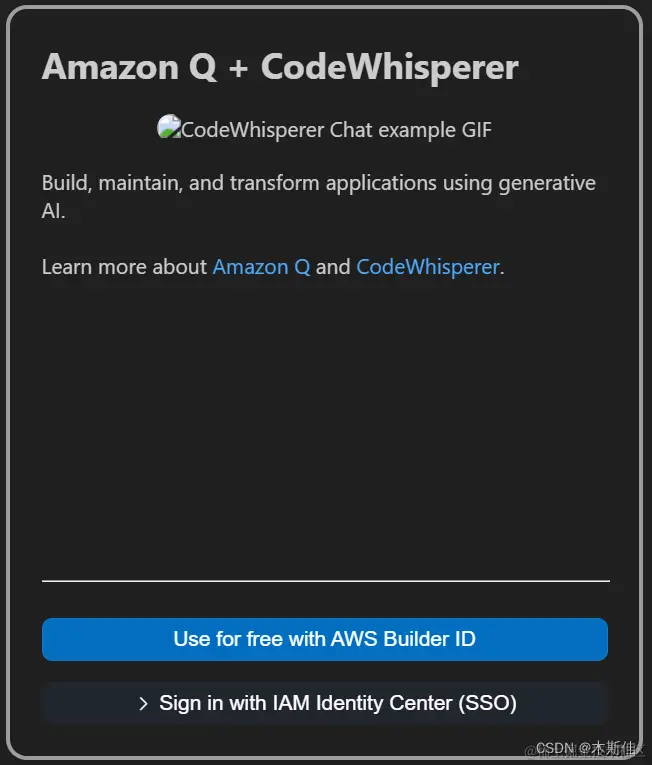Use for free with AWS Builder ID
This screenshot has width=652, height=765.
pyautogui.click(x=325, y=639)
